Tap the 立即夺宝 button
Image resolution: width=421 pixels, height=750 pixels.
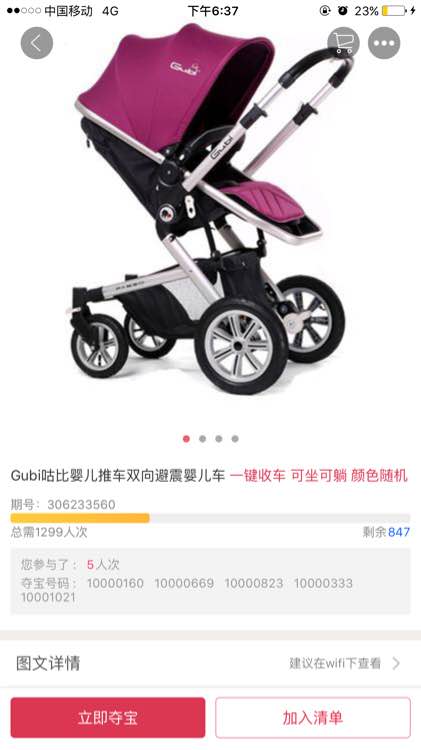coord(108,717)
